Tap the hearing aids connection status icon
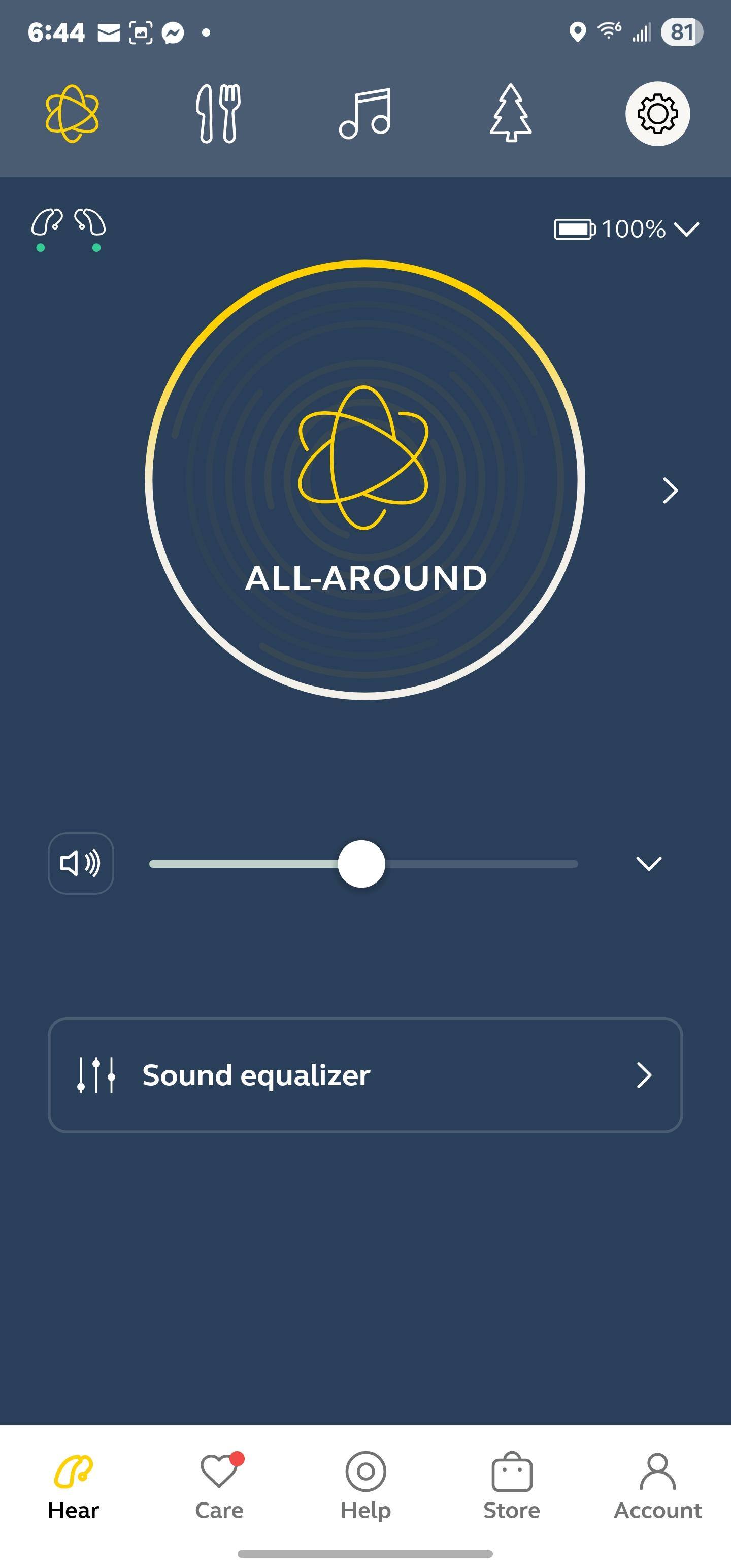This screenshot has height=1568, width=731. tap(68, 228)
